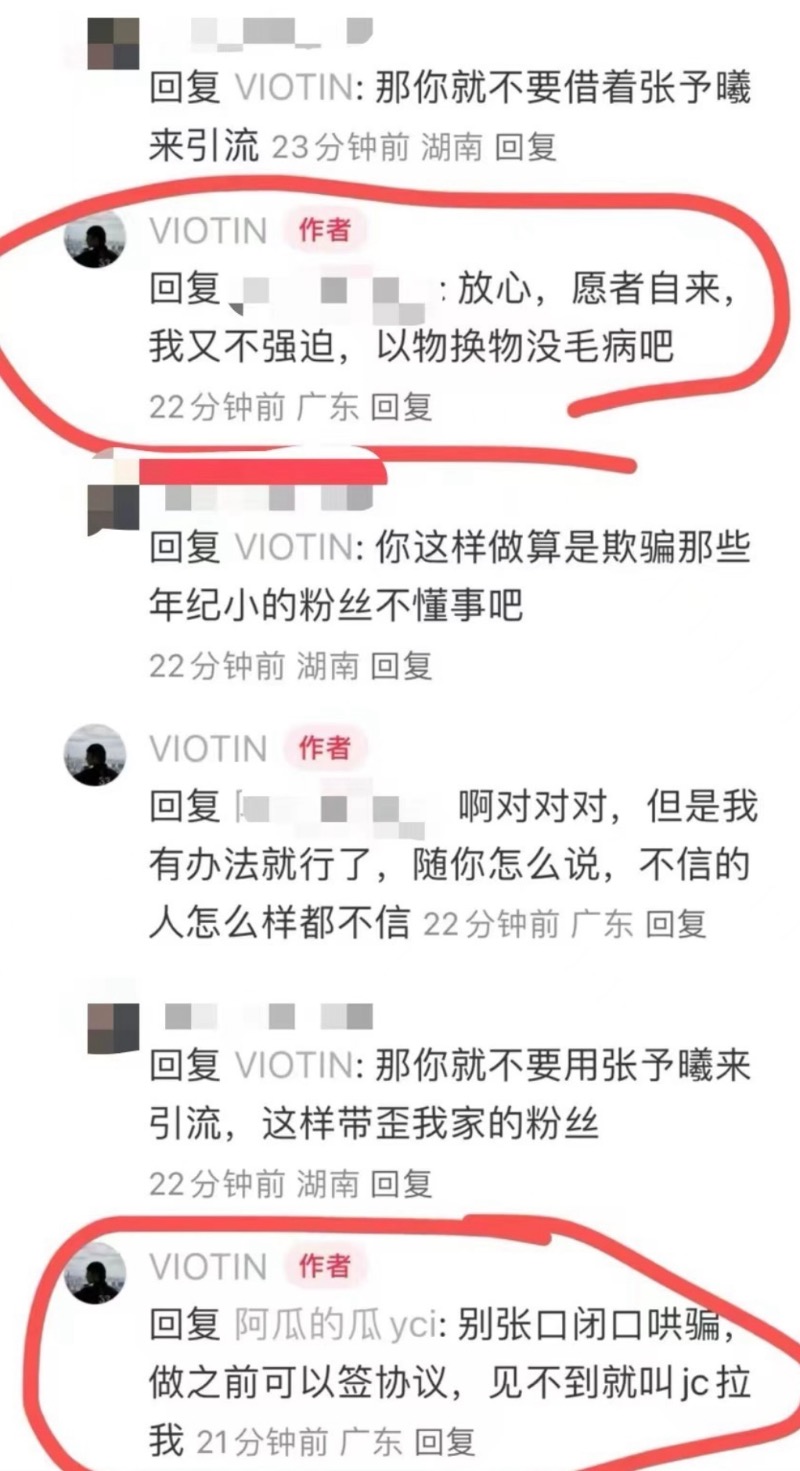Open the mentioned user 阿瓜的瓜 yci
800x1471 pixels.
pos(335,1327)
